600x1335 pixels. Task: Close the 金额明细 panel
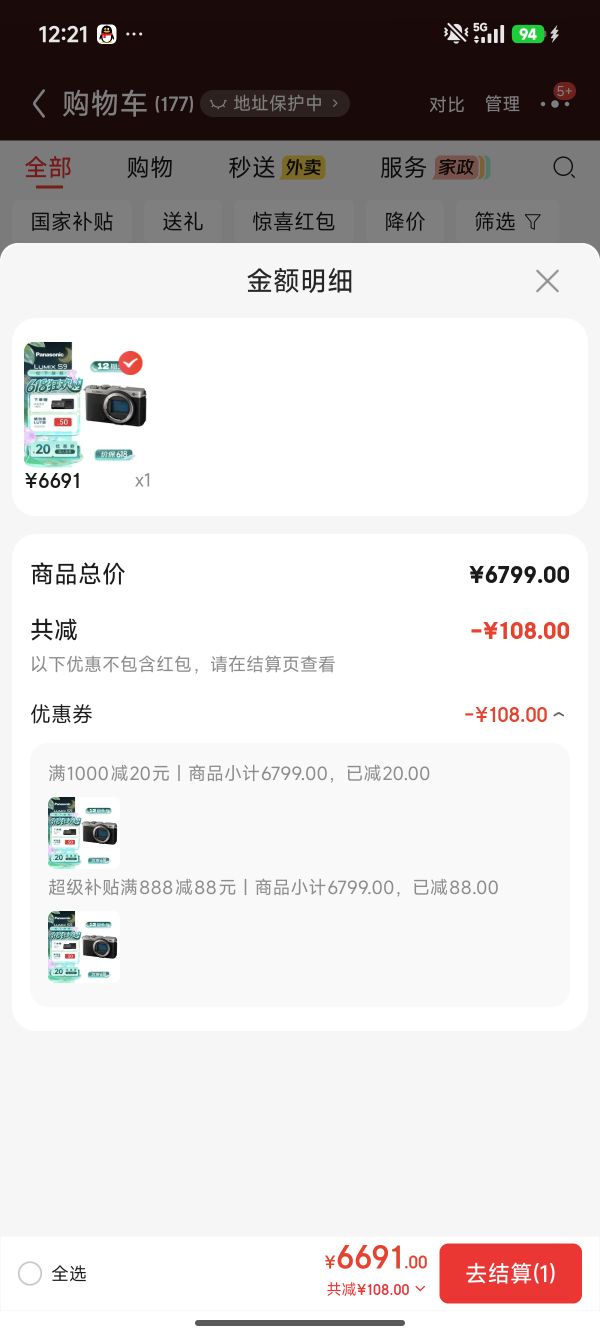547,281
